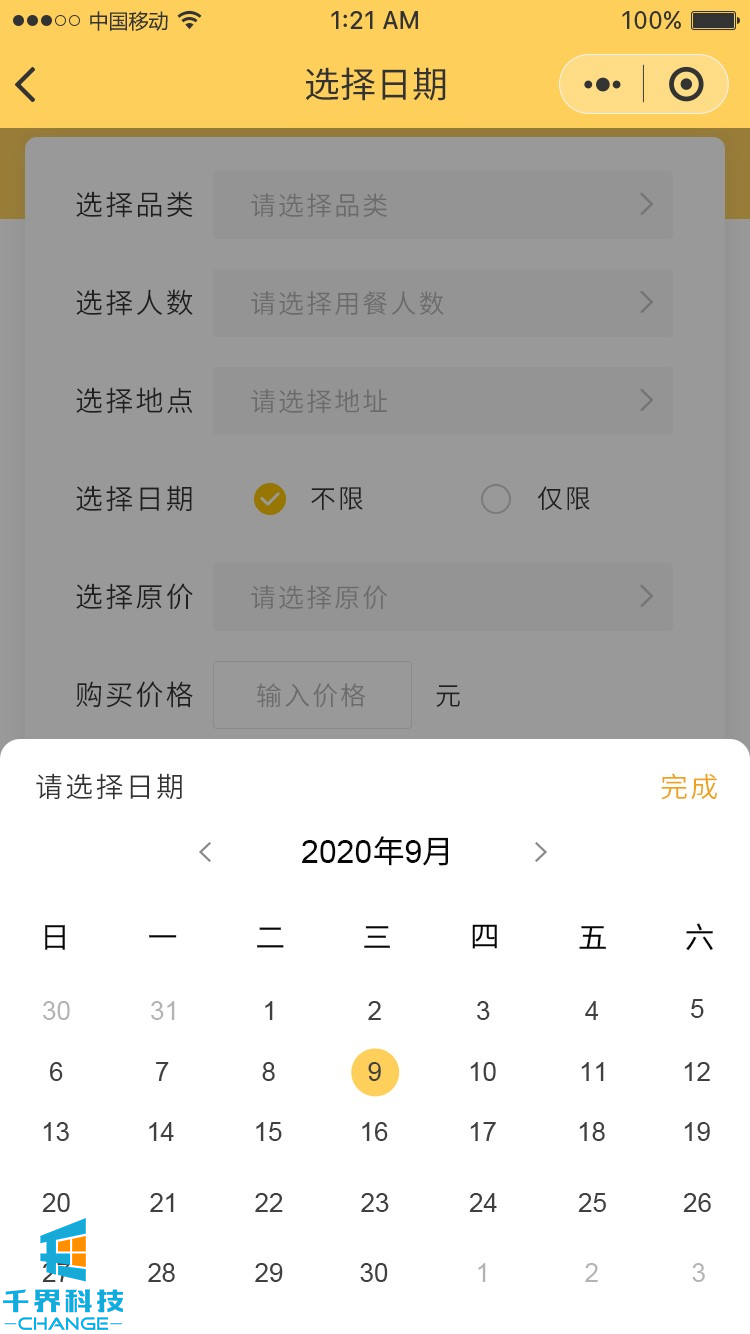Go back using the top-left arrow
750x1334 pixels.
tap(27, 85)
